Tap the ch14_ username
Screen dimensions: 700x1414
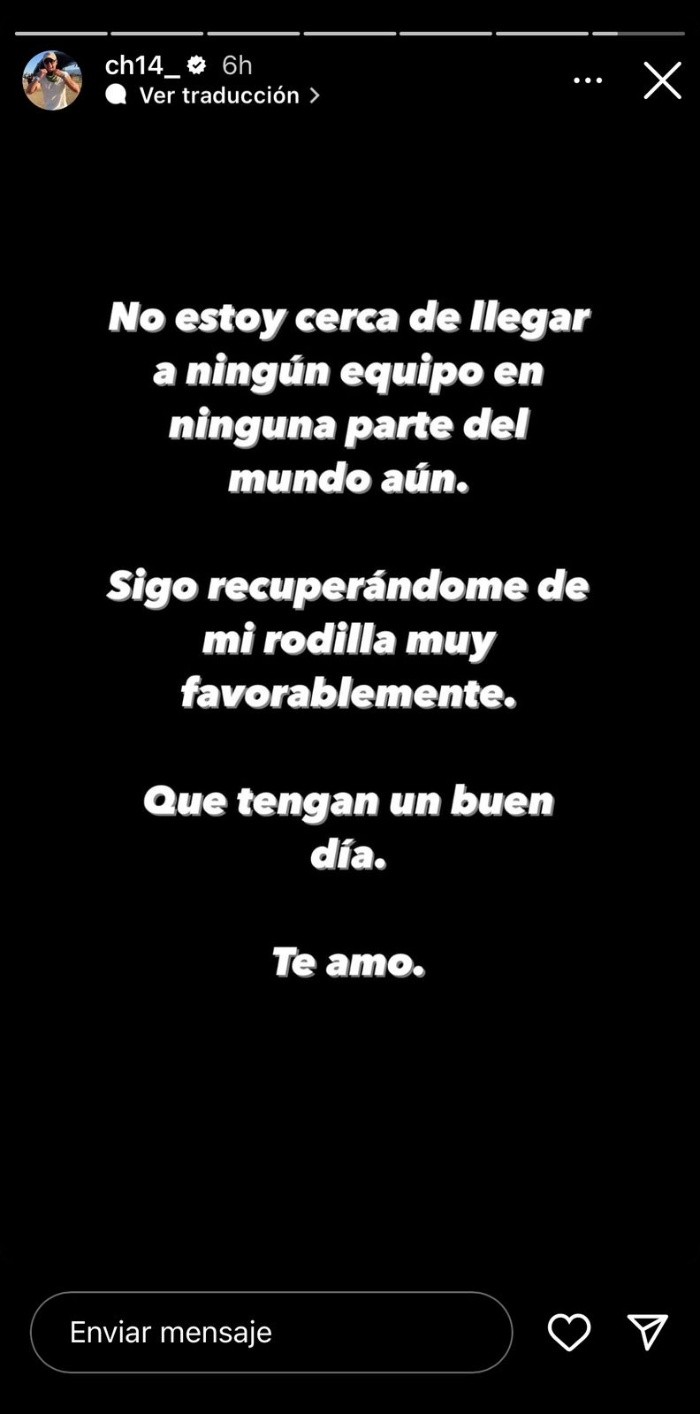(142, 66)
